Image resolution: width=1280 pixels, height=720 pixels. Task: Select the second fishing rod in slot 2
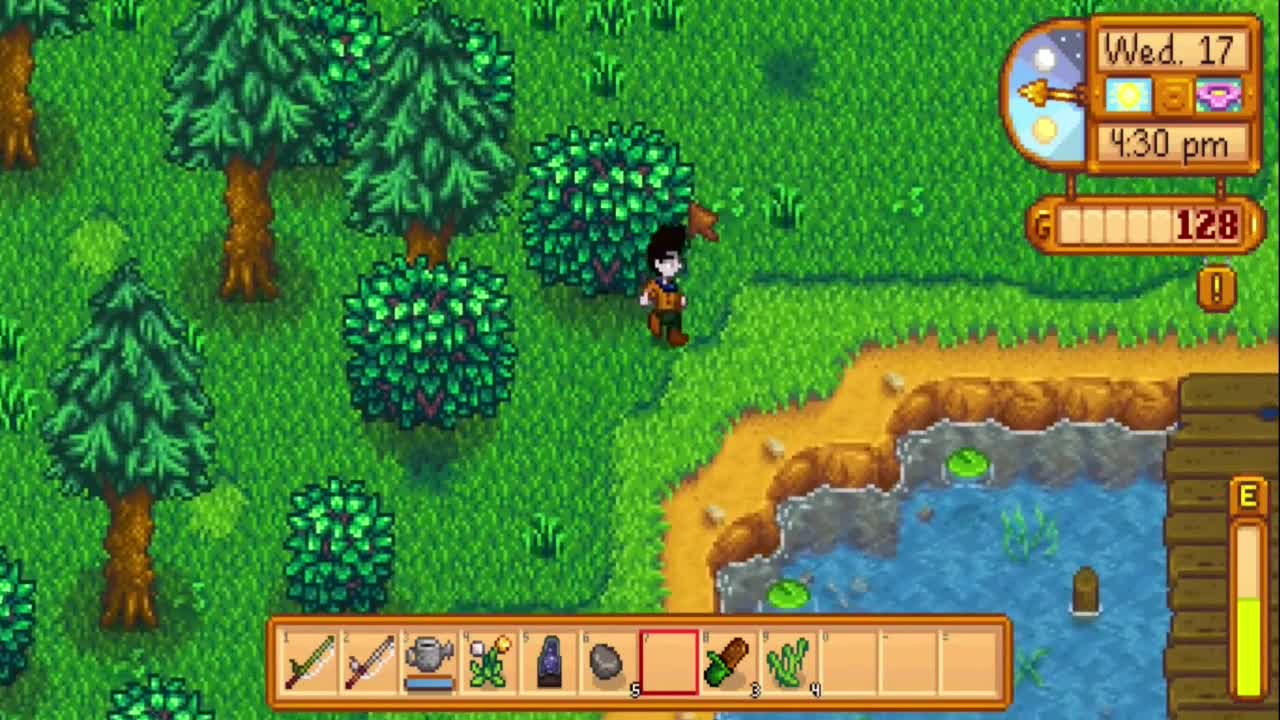coord(369,661)
